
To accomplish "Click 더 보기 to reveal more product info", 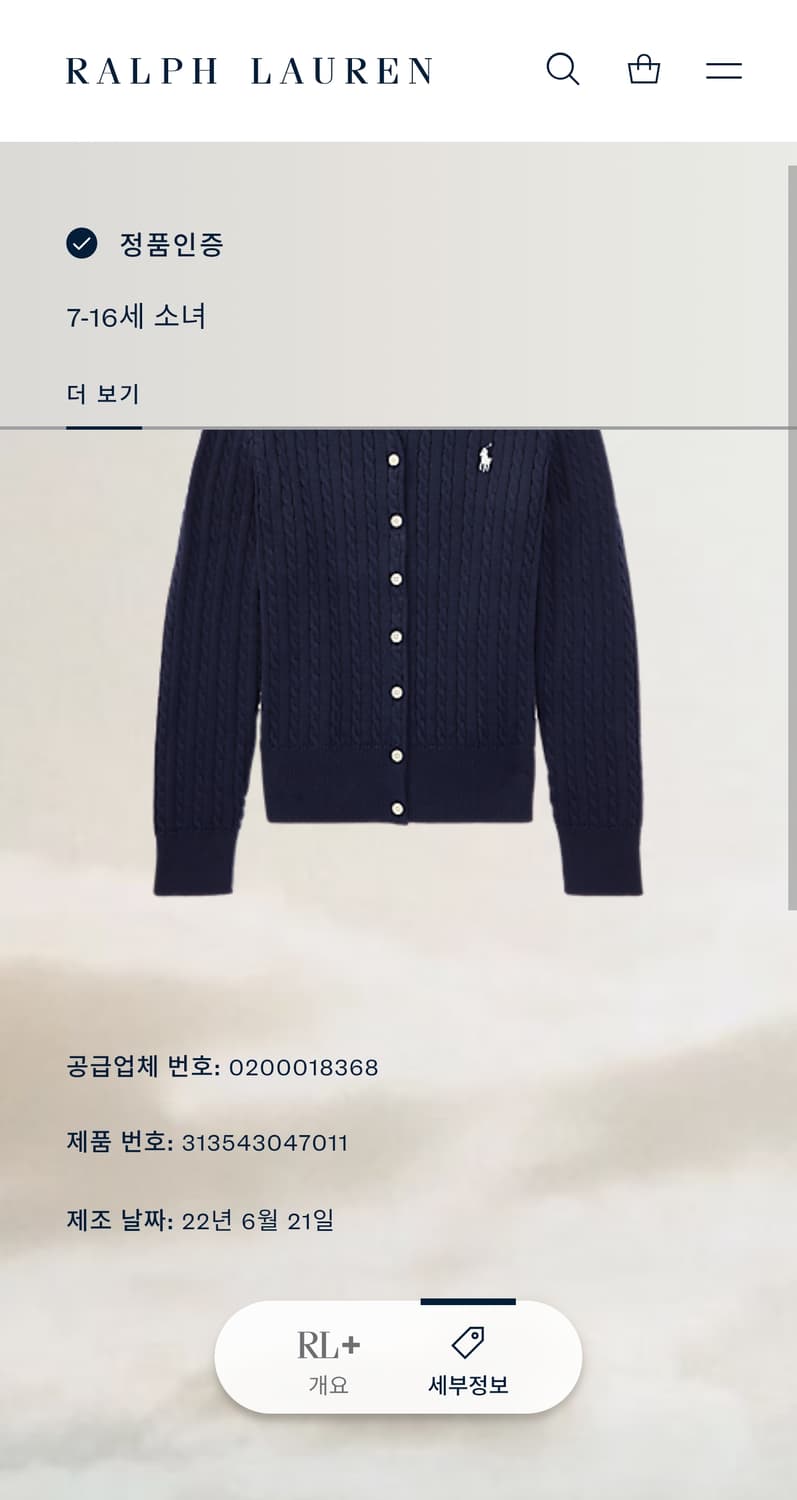I will coord(102,394).
